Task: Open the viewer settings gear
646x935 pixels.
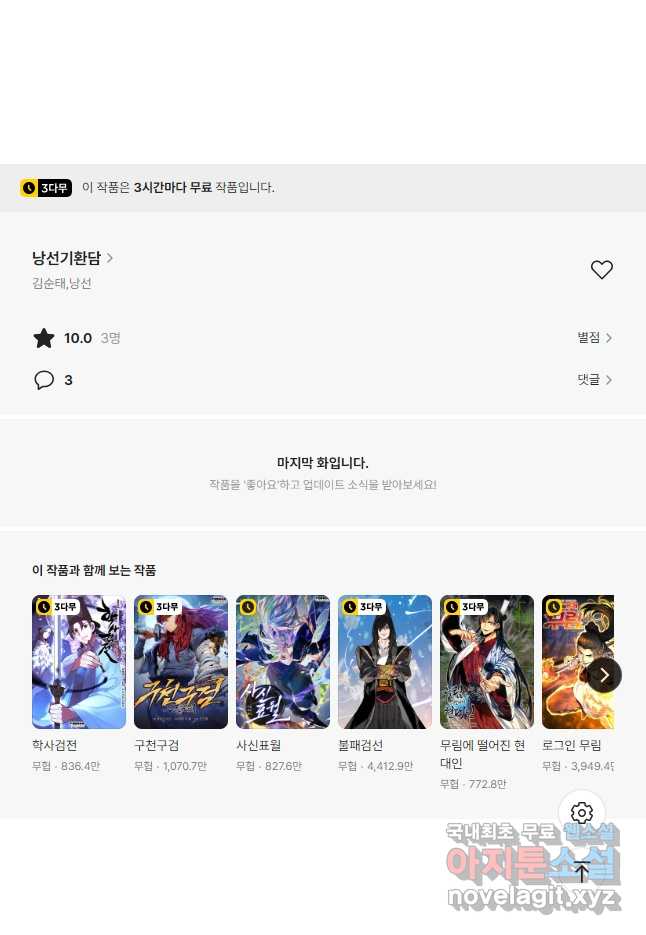Action: 582,813
